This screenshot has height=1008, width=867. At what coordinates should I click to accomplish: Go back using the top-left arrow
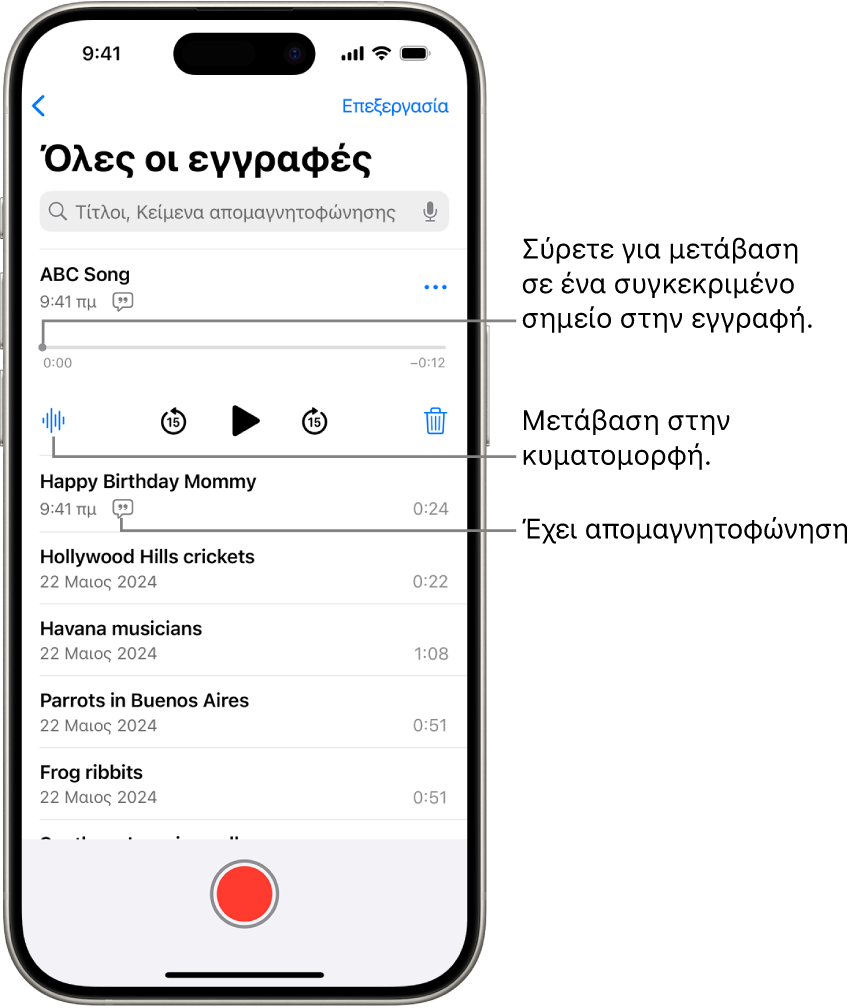pos(39,106)
